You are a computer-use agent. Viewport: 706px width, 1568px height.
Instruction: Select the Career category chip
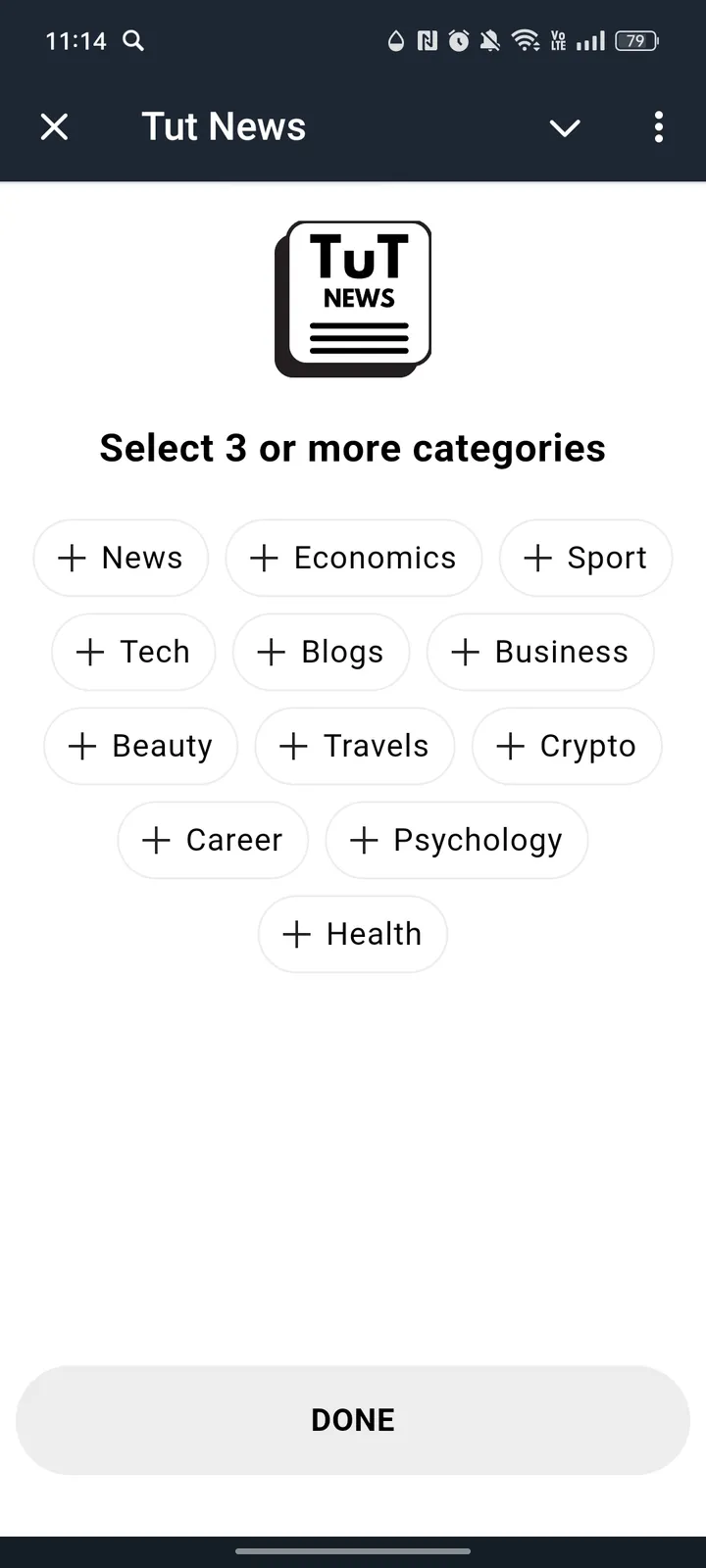213,840
